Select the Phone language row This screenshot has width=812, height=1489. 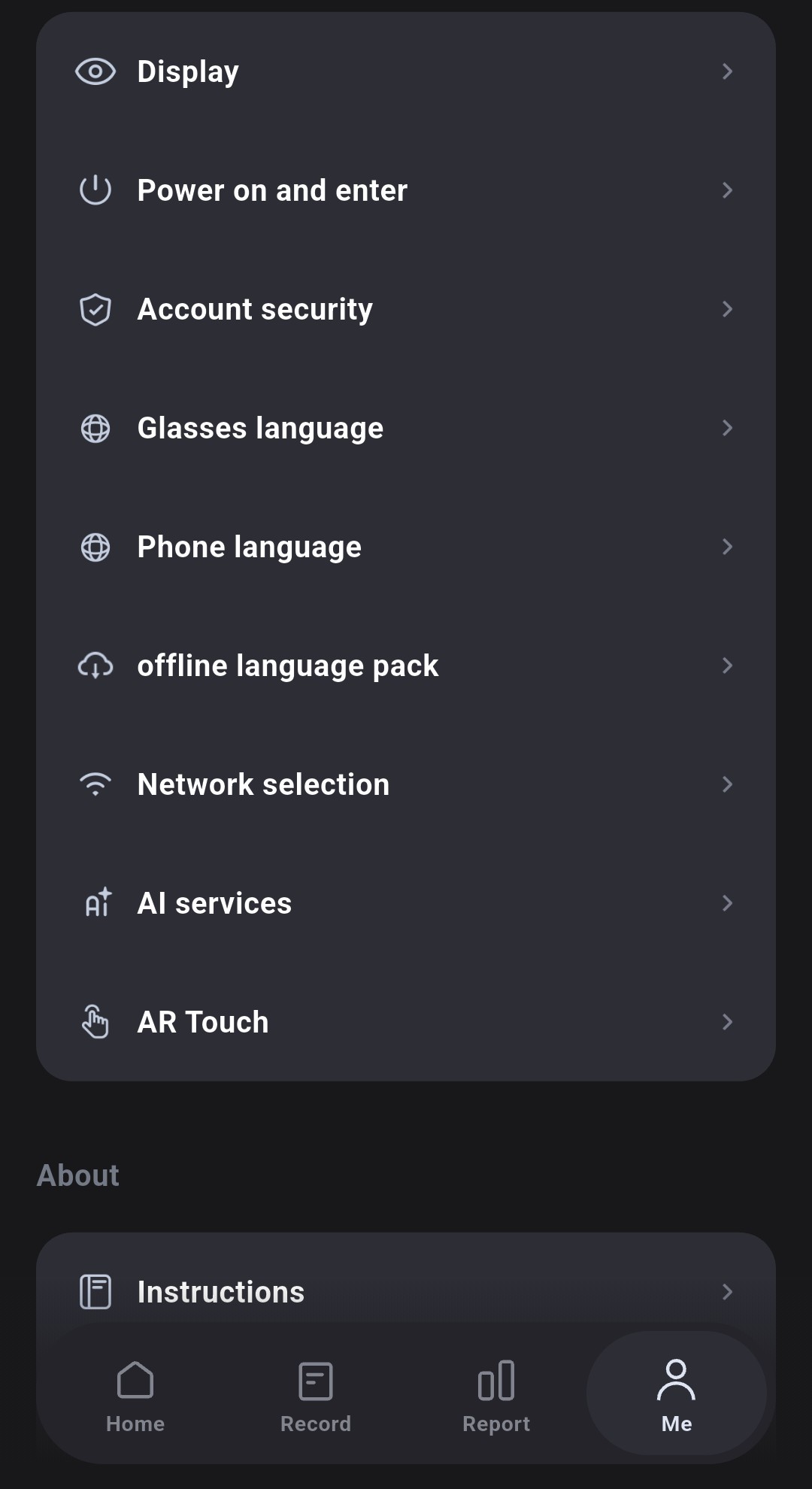click(406, 547)
